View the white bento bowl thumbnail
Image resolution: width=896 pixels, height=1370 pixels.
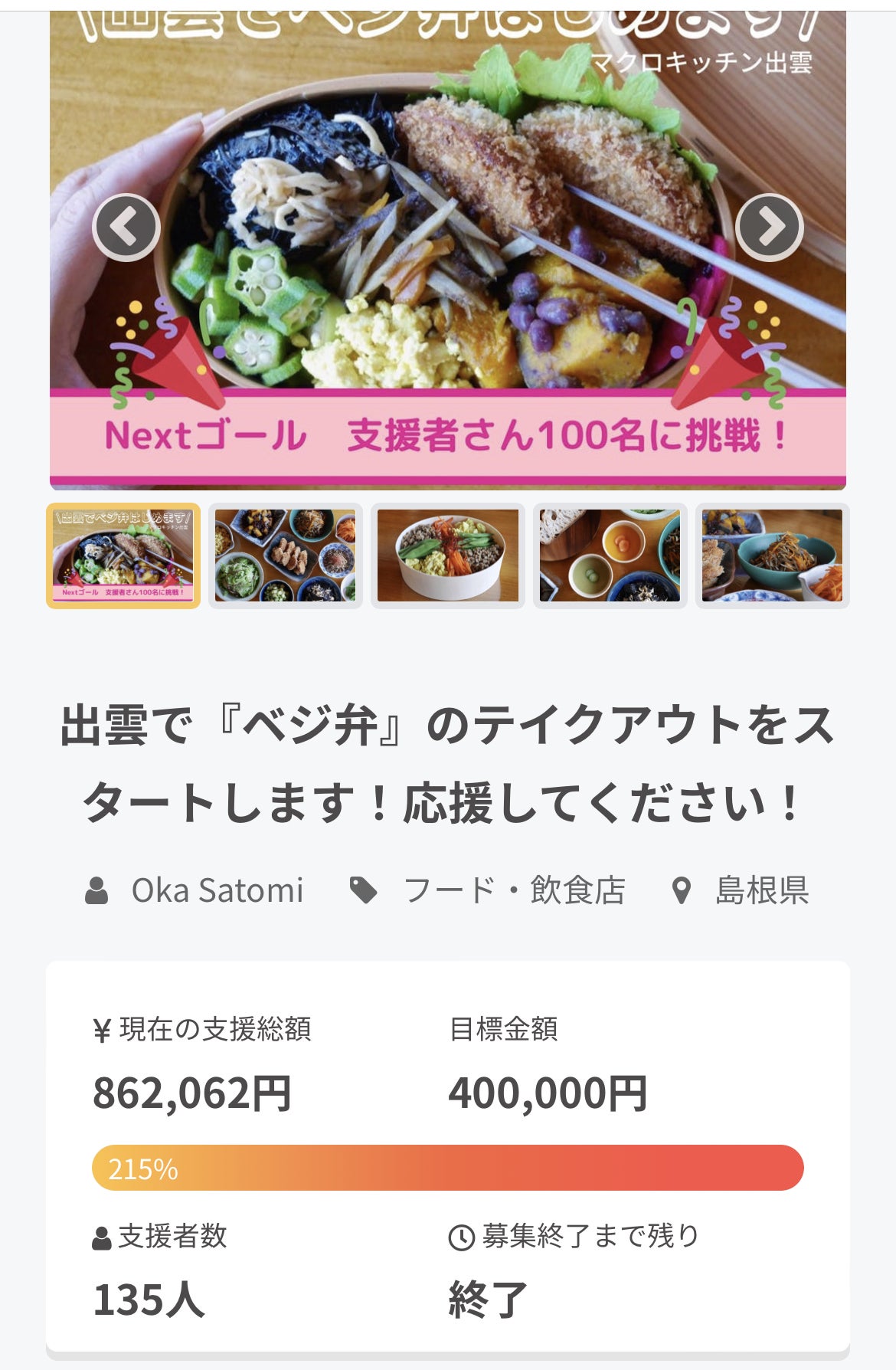(x=448, y=556)
